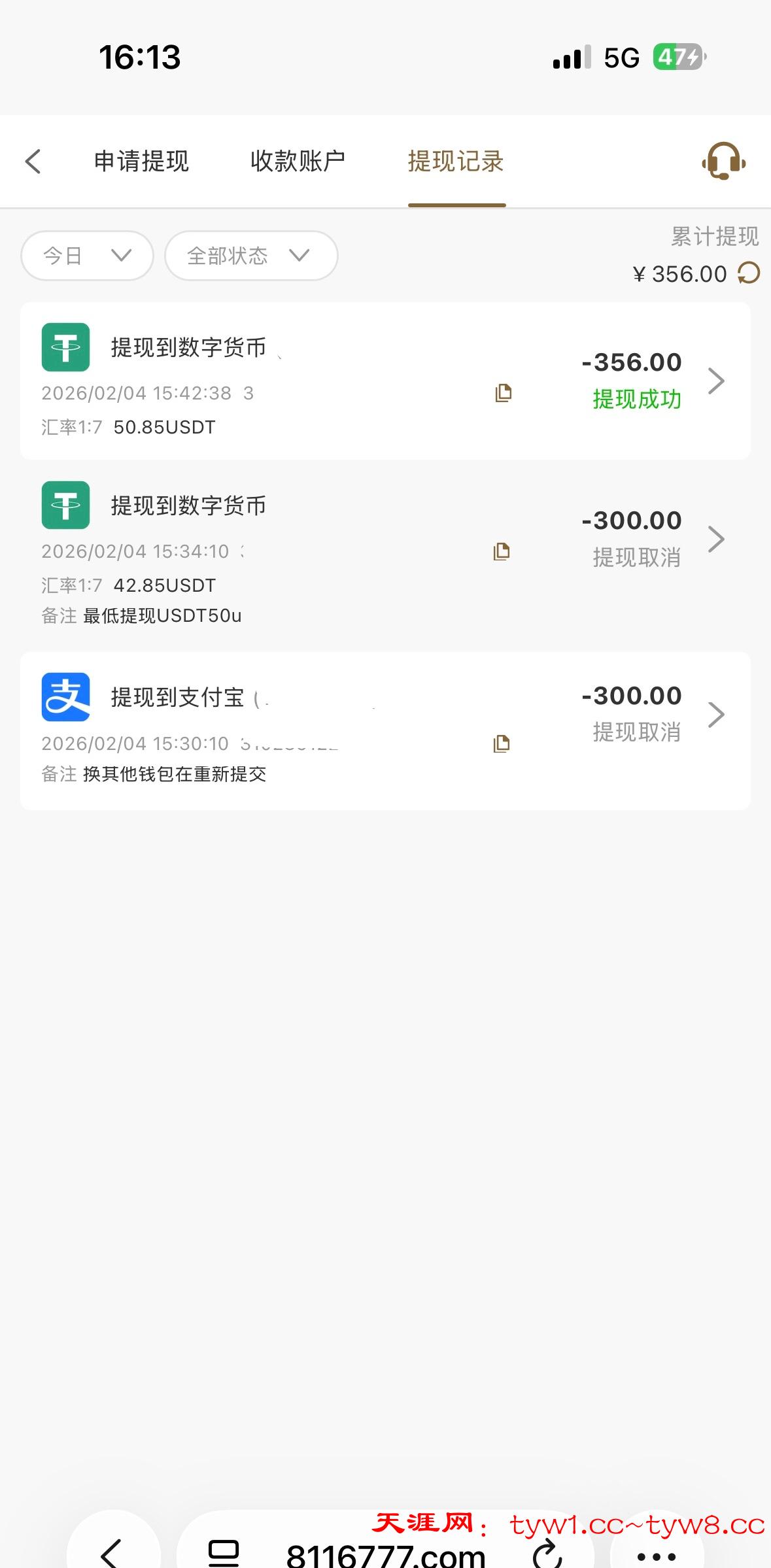Copy order number of 15:34:10 withdrawal

pos(502,552)
